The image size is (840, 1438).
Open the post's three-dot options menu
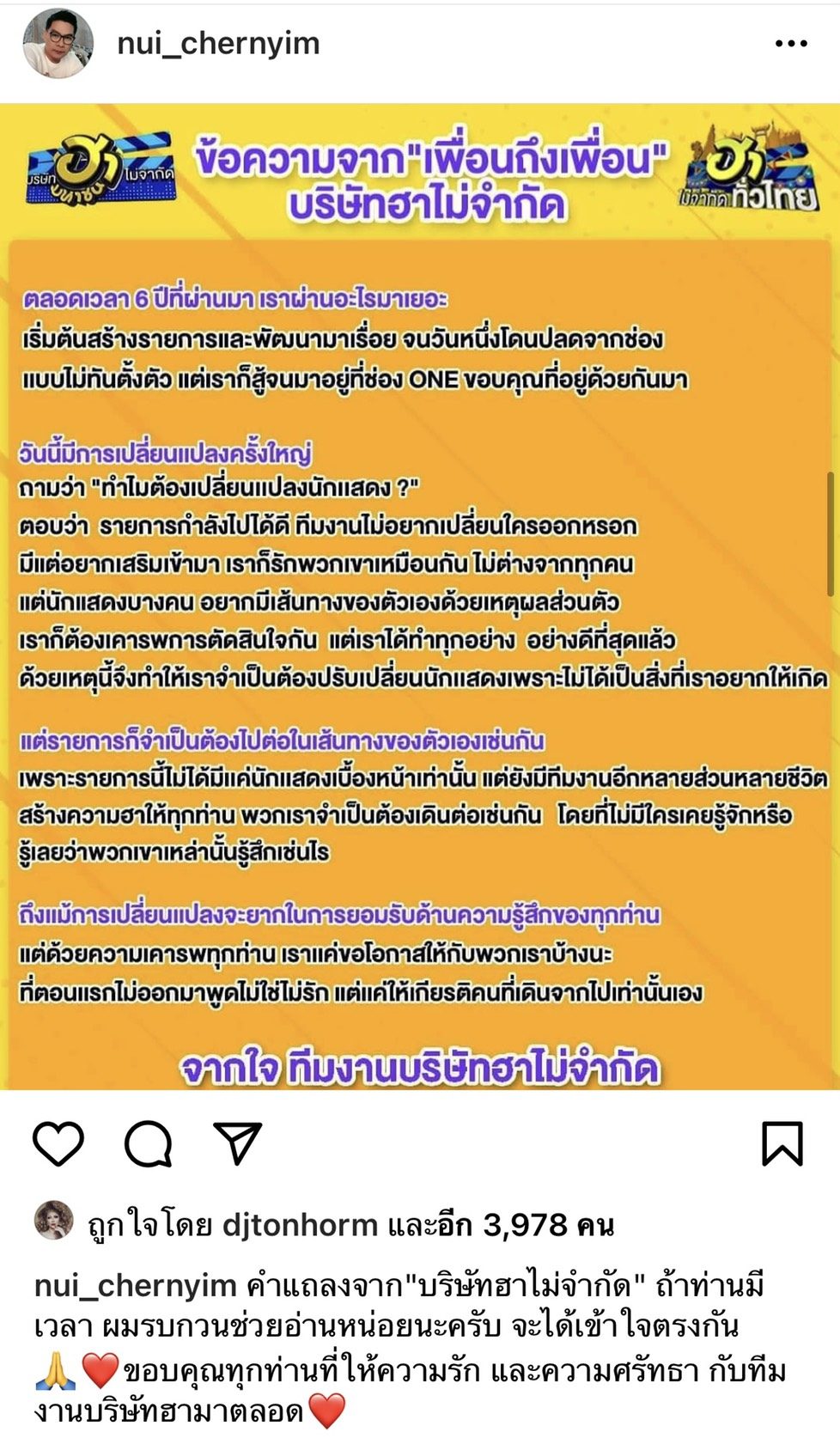(x=790, y=44)
